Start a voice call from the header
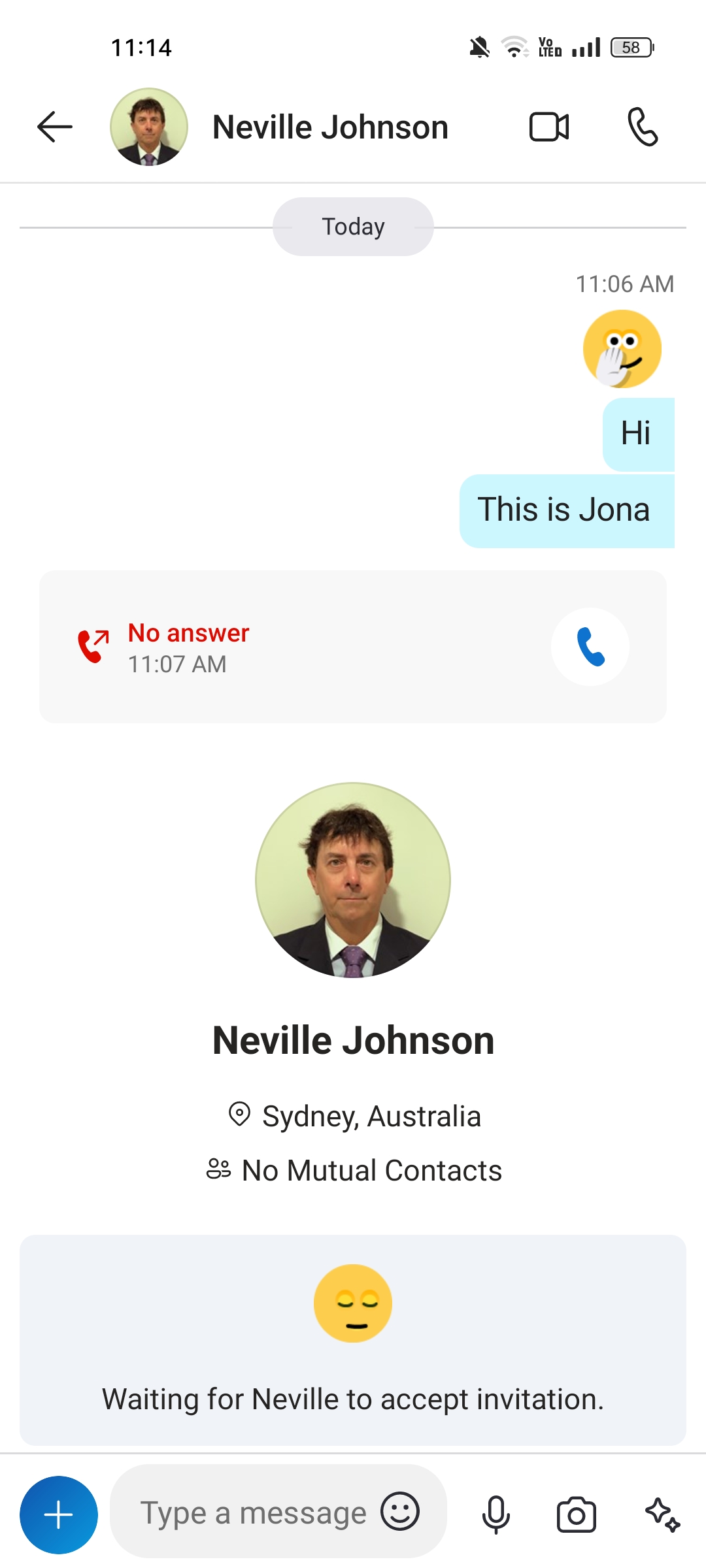 [x=643, y=127]
